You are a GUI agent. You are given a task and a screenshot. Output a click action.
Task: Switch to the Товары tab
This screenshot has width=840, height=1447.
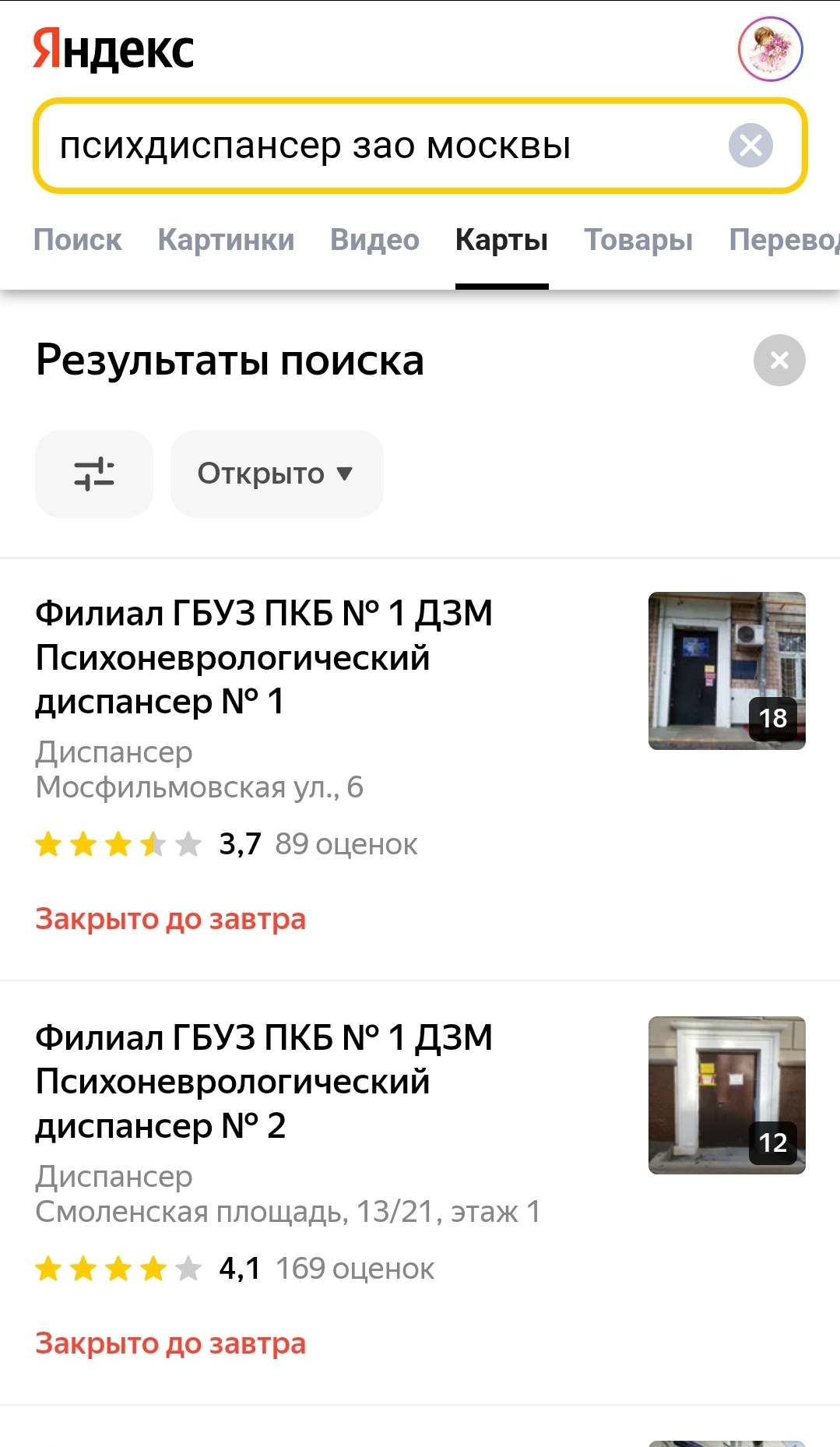638,240
